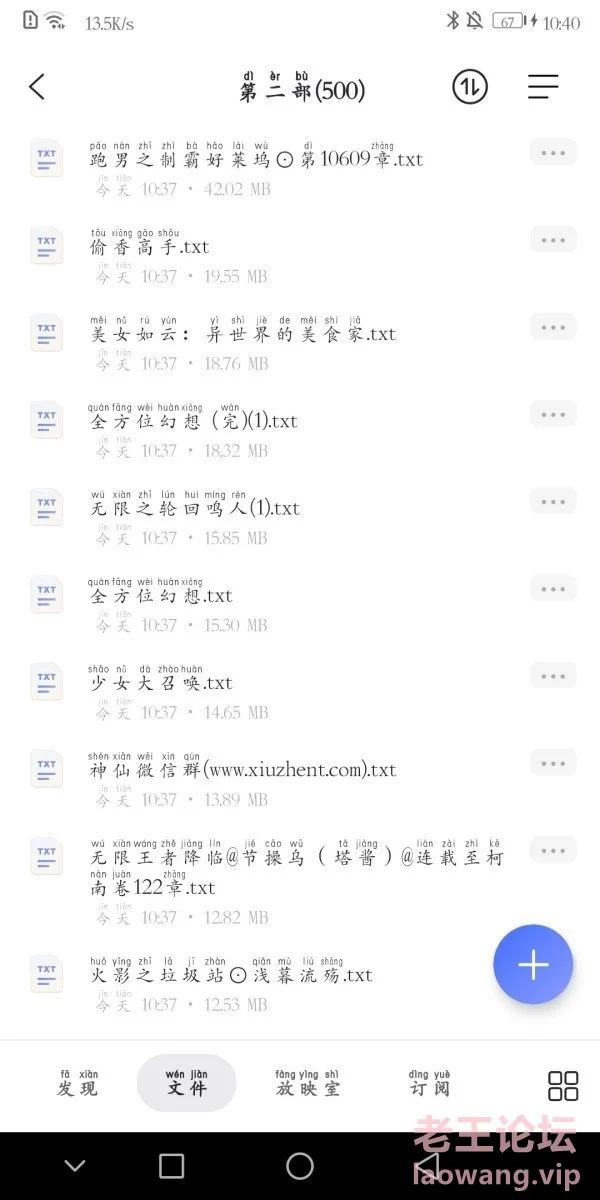This screenshot has width=600, height=1200.
Task: Tap the blue plus floating button
Action: (x=533, y=965)
